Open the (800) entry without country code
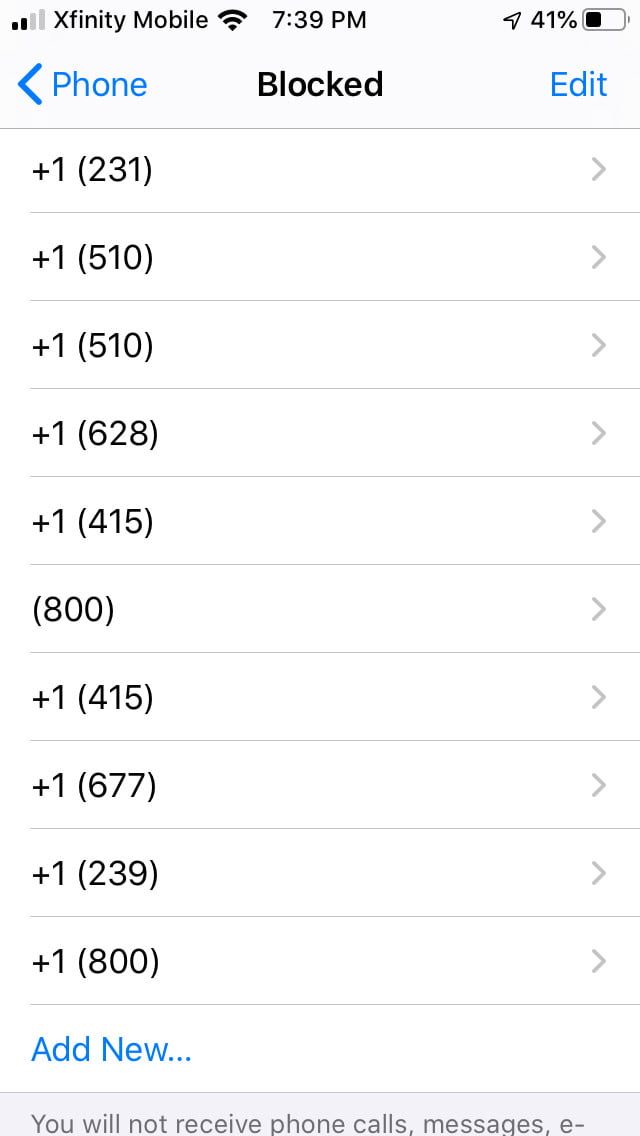The width and height of the screenshot is (640, 1136). [x=320, y=609]
